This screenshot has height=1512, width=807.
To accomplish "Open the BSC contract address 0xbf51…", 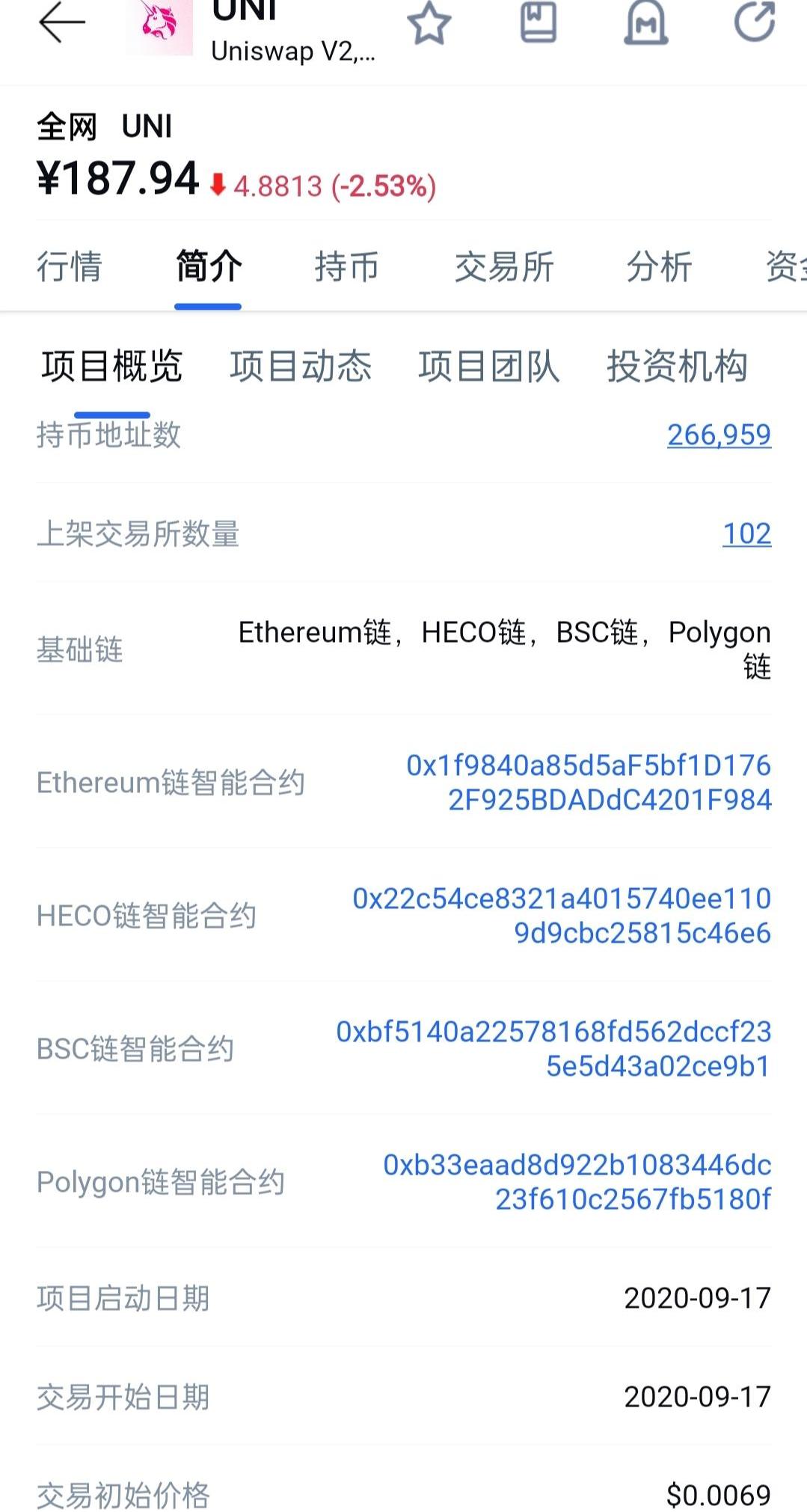I will [553, 1049].
